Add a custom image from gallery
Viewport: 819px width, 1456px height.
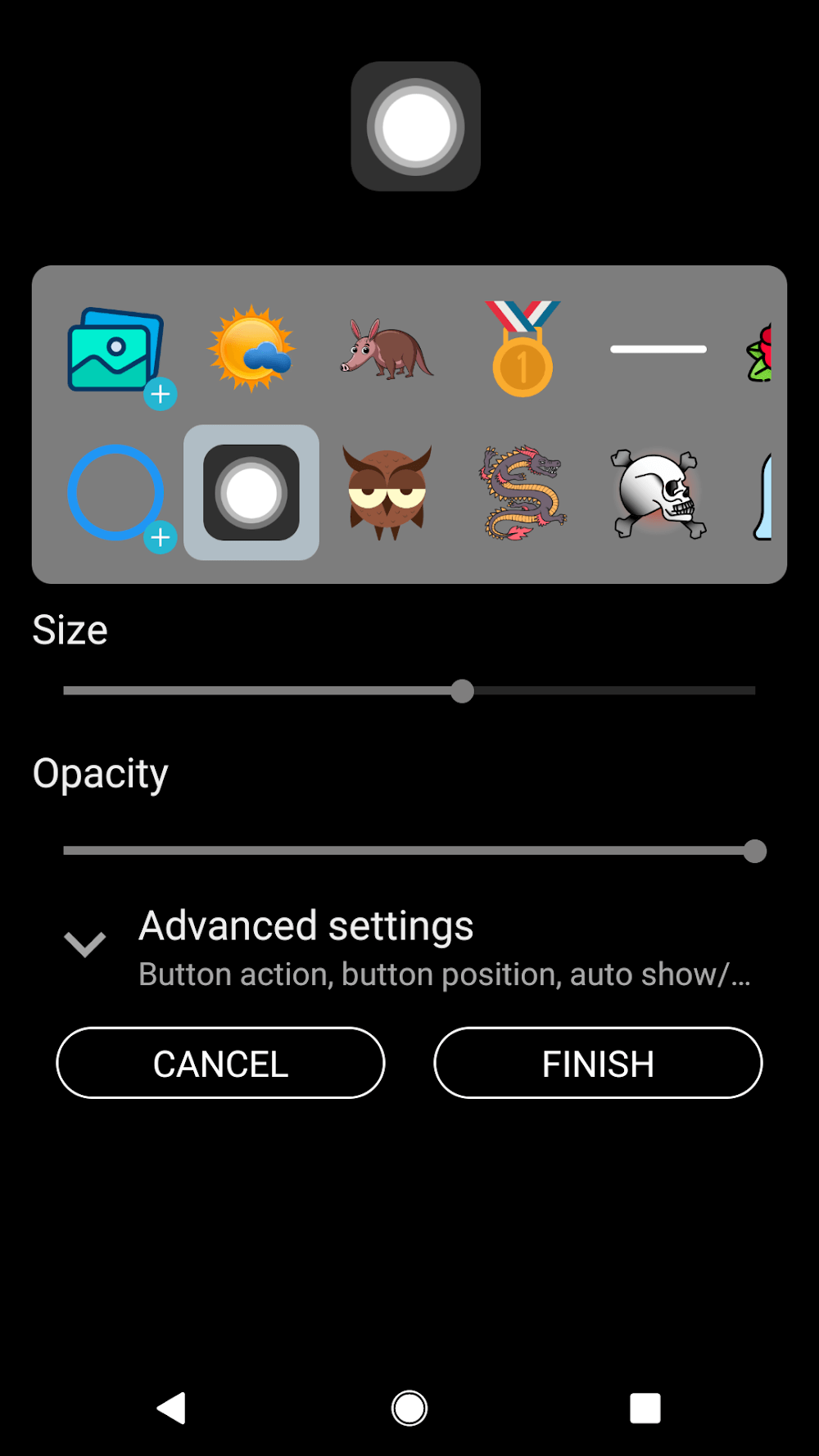(x=115, y=350)
